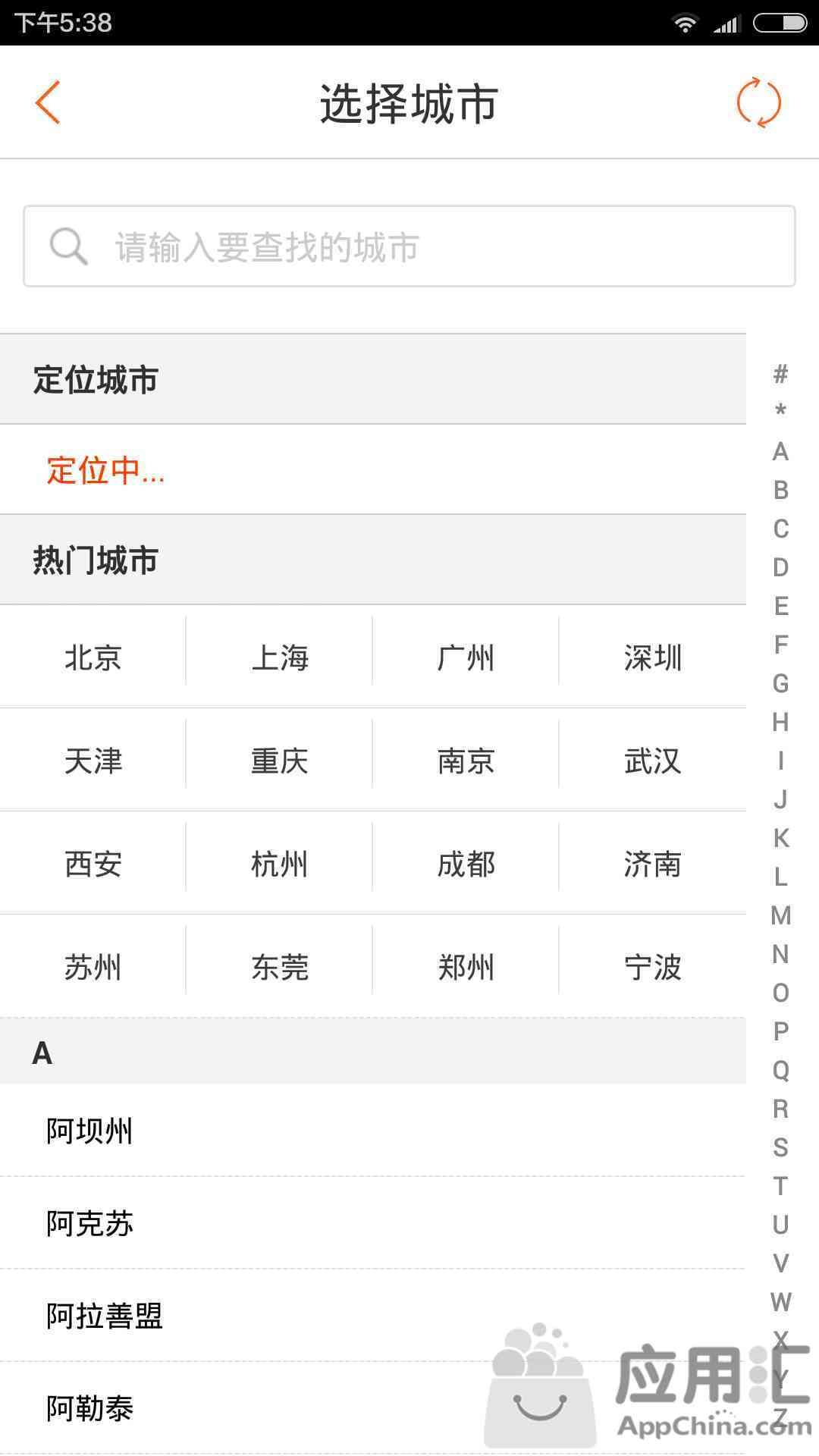Select 阿勒泰 from the list

point(373,1408)
